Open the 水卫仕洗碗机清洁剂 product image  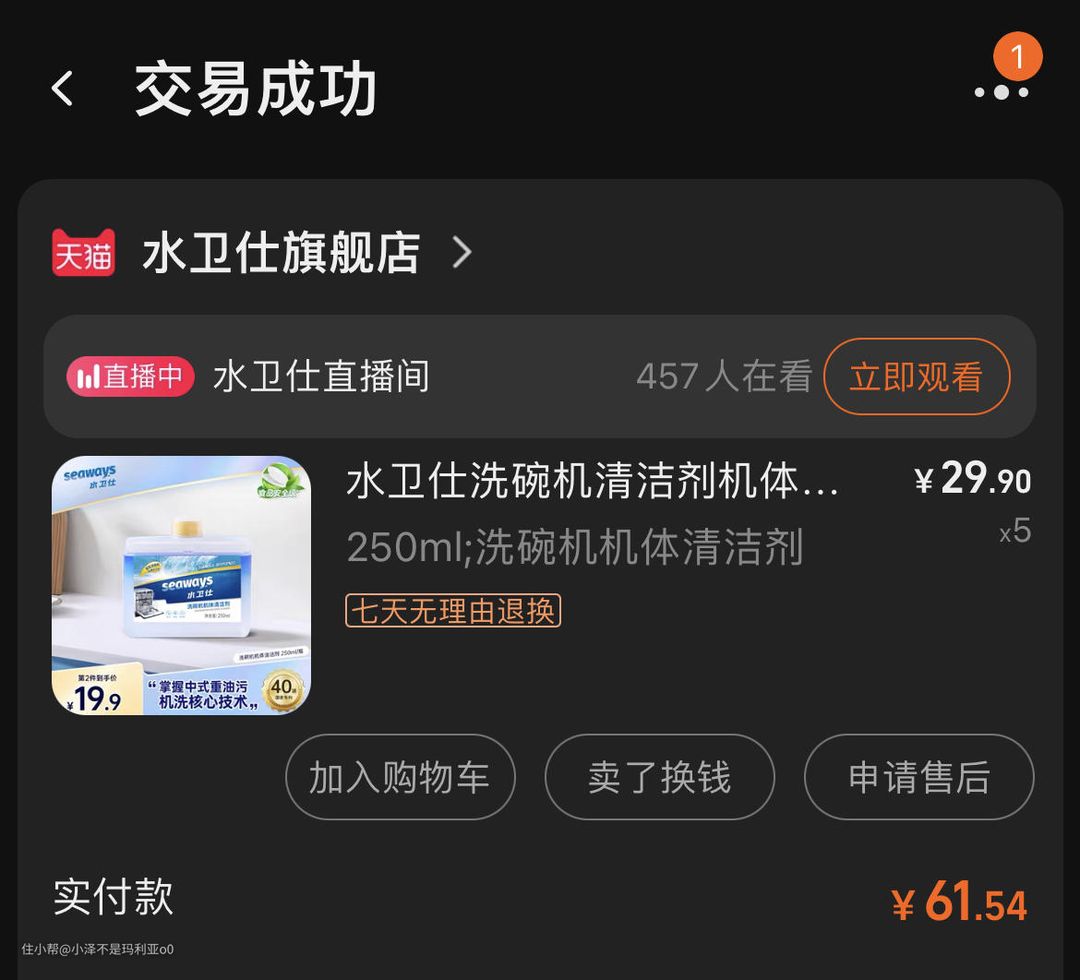click(x=181, y=585)
